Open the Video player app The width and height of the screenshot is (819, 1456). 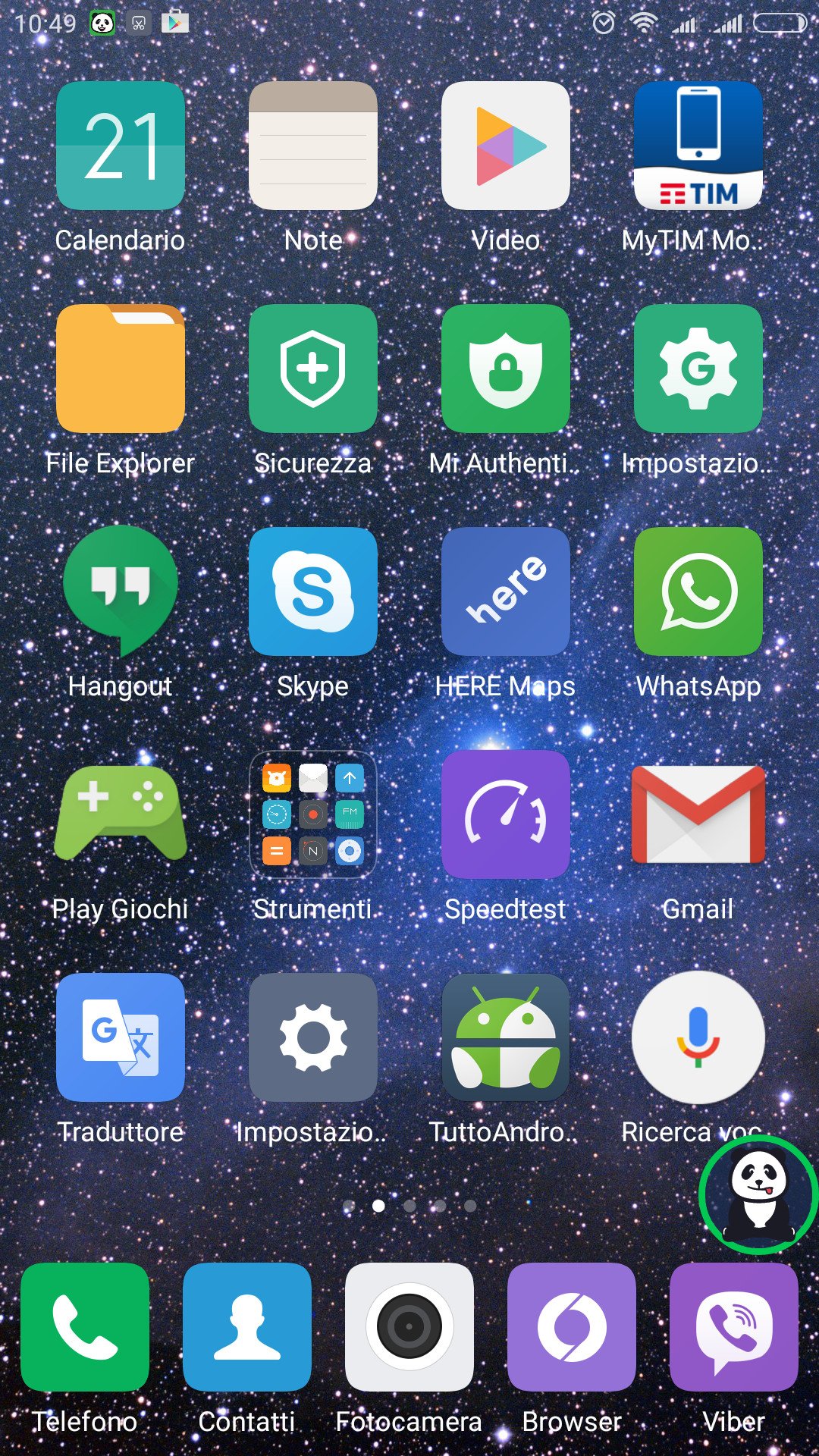(x=506, y=146)
